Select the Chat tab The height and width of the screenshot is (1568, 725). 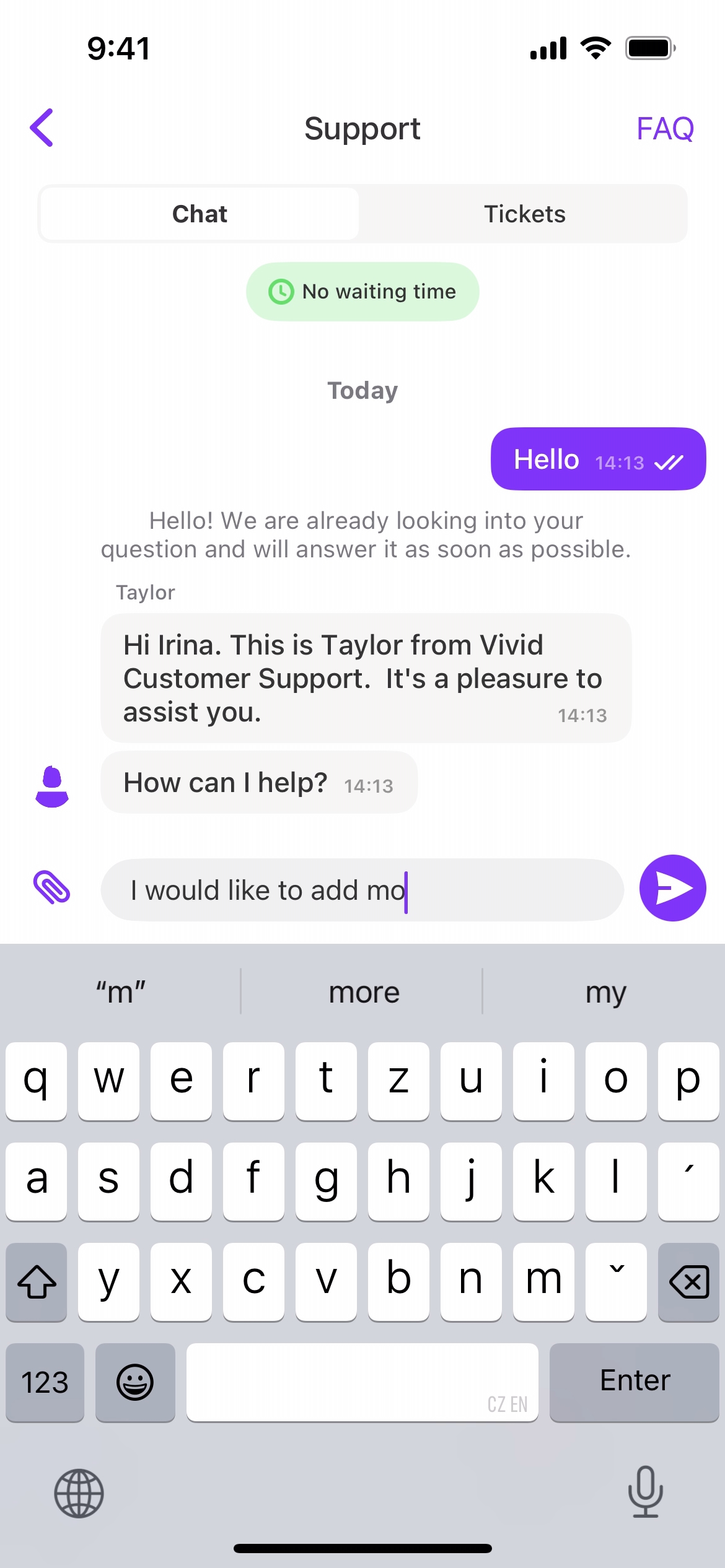(200, 214)
